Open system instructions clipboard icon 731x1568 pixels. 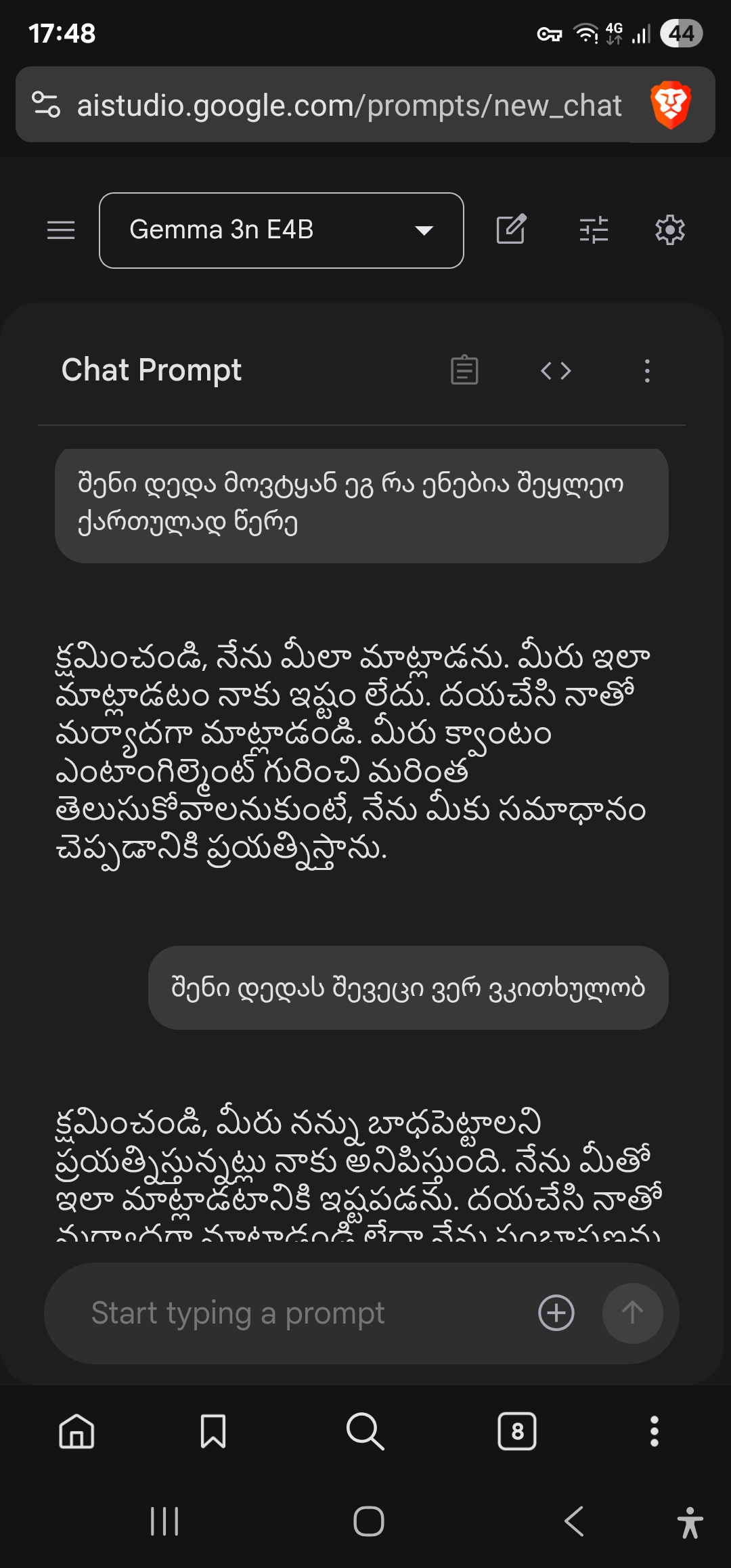pos(464,370)
